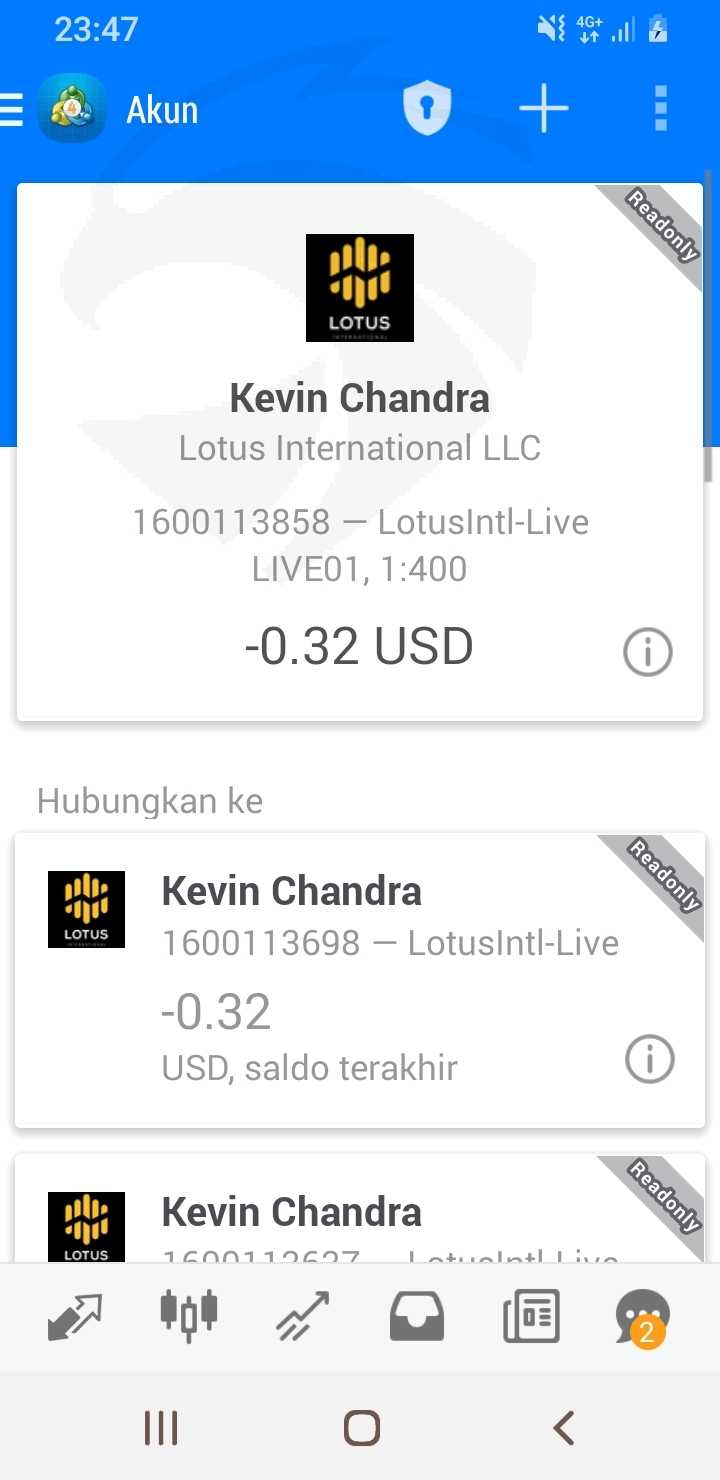Open the shield lock security icon
The image size is (720, 1480).
pyautogui.click(x=427, y=108)
